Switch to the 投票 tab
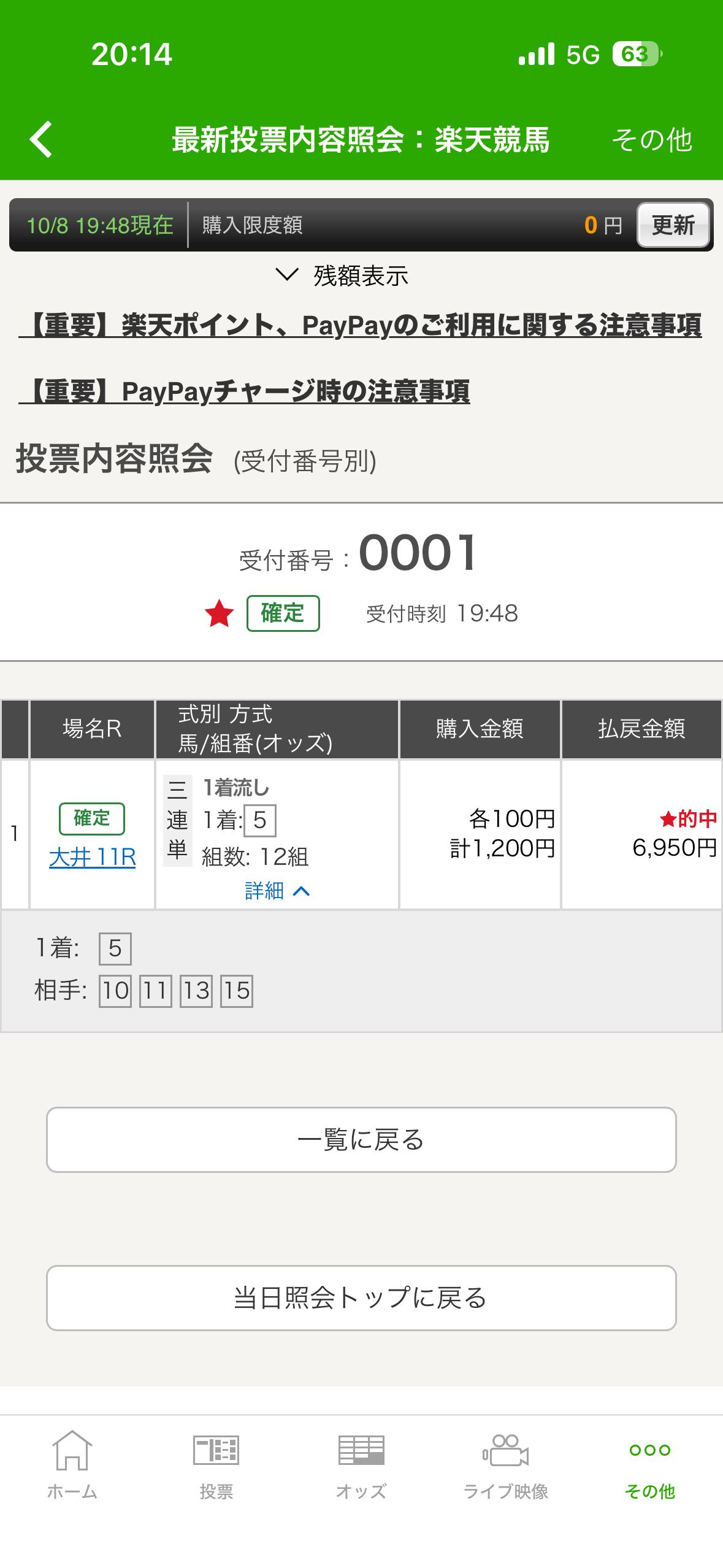The image size is (723, 1568). pyautogui.click(x=216, y=1466)
